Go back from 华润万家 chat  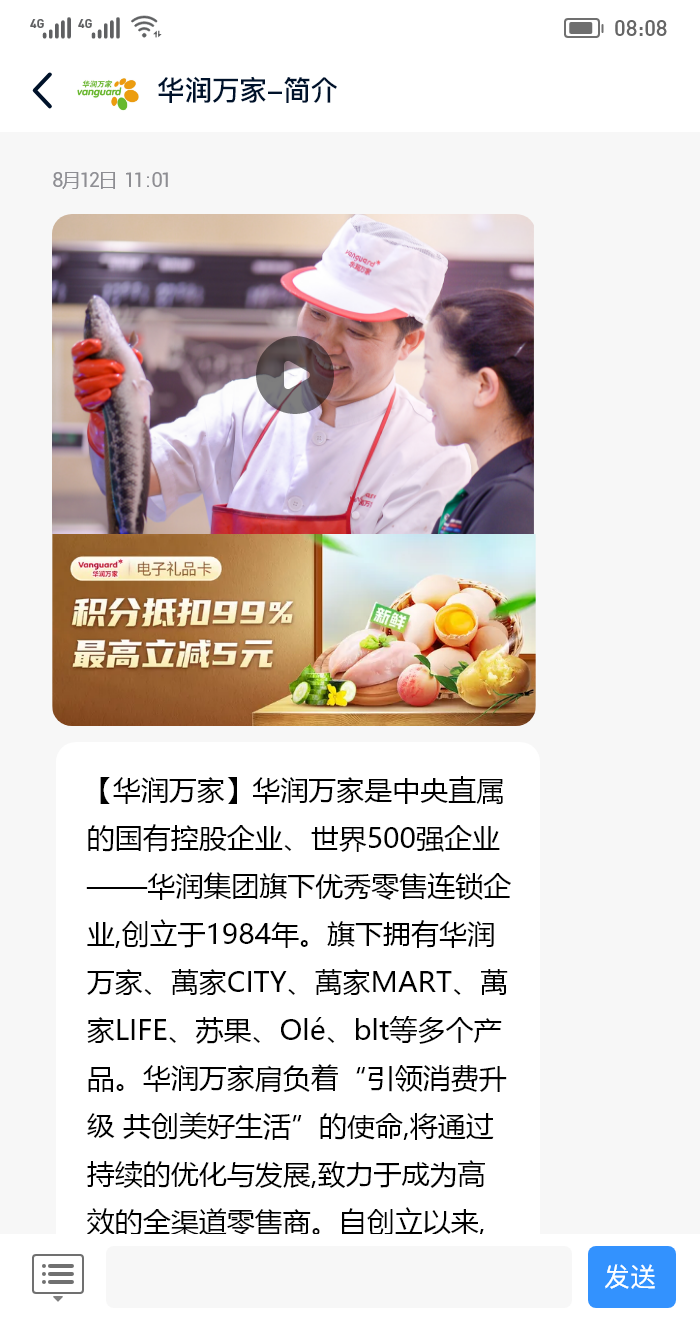click(42, 91)
